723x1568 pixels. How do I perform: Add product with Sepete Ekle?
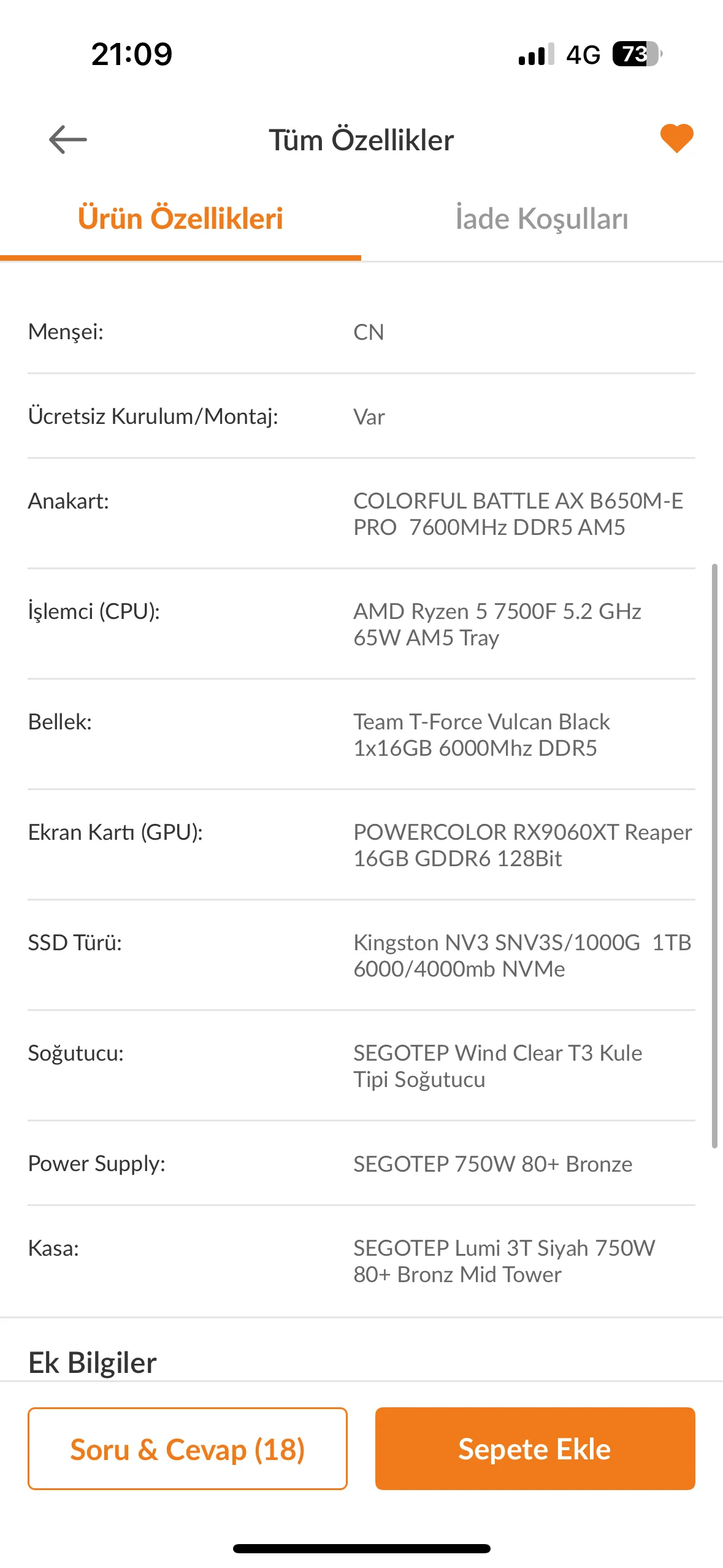click(x=535, y=1448)
